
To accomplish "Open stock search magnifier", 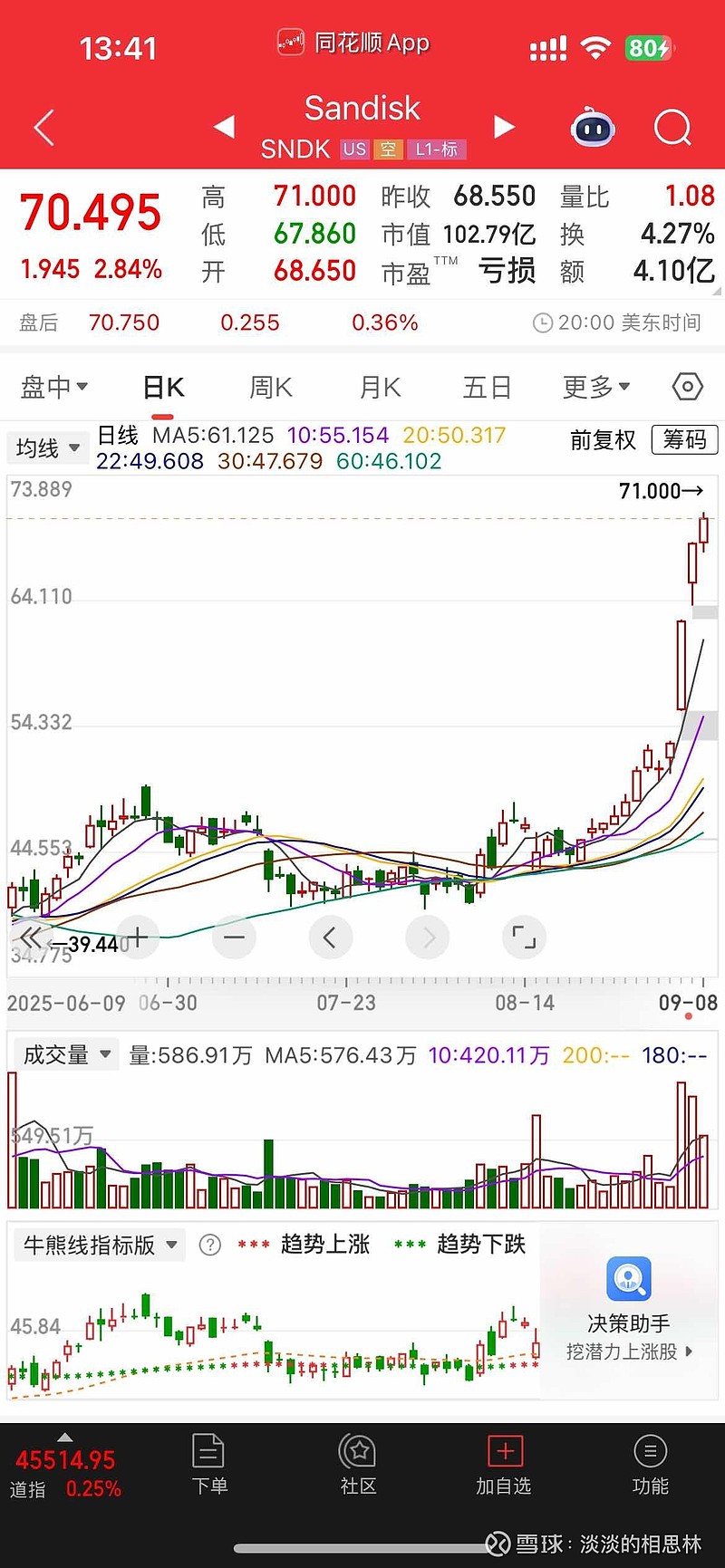I will pyautogui.click(x=672, y=128).
